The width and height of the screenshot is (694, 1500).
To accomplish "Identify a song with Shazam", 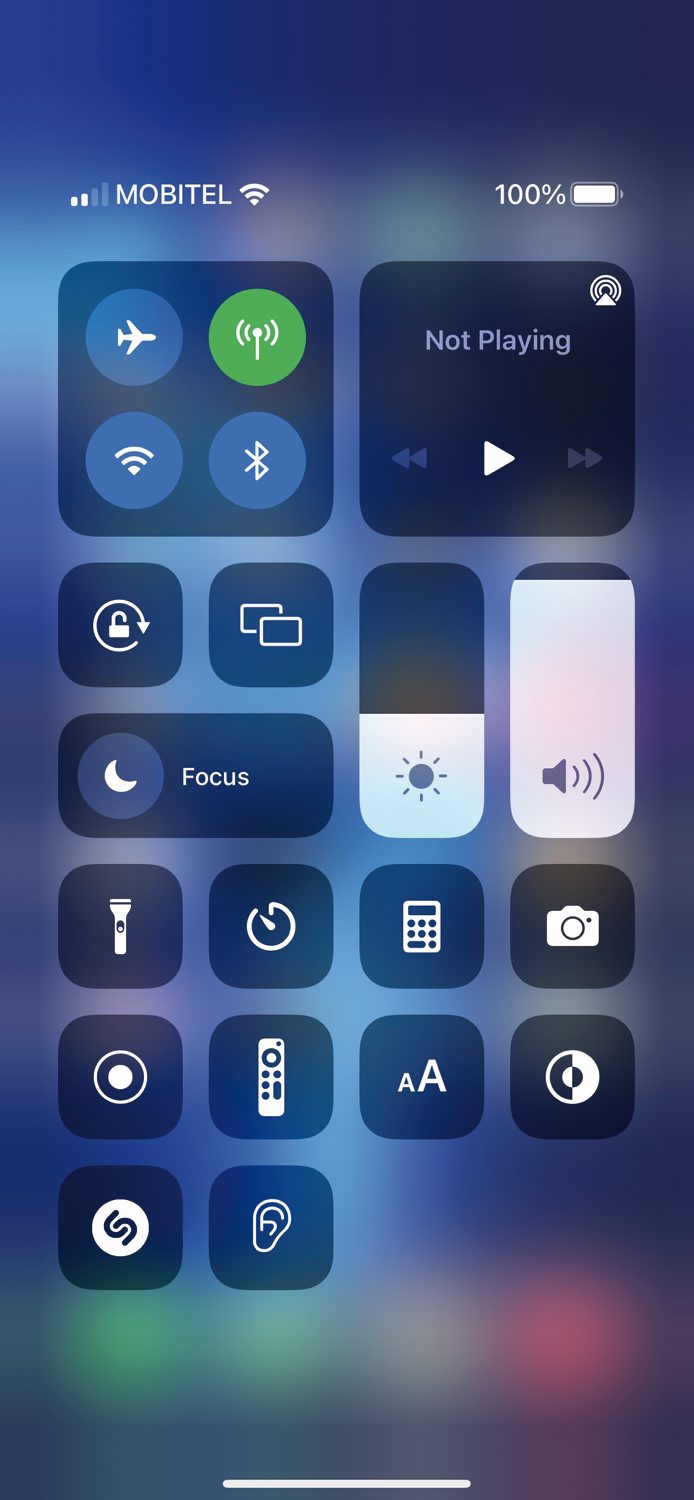I will click(x=121, y=1227).
